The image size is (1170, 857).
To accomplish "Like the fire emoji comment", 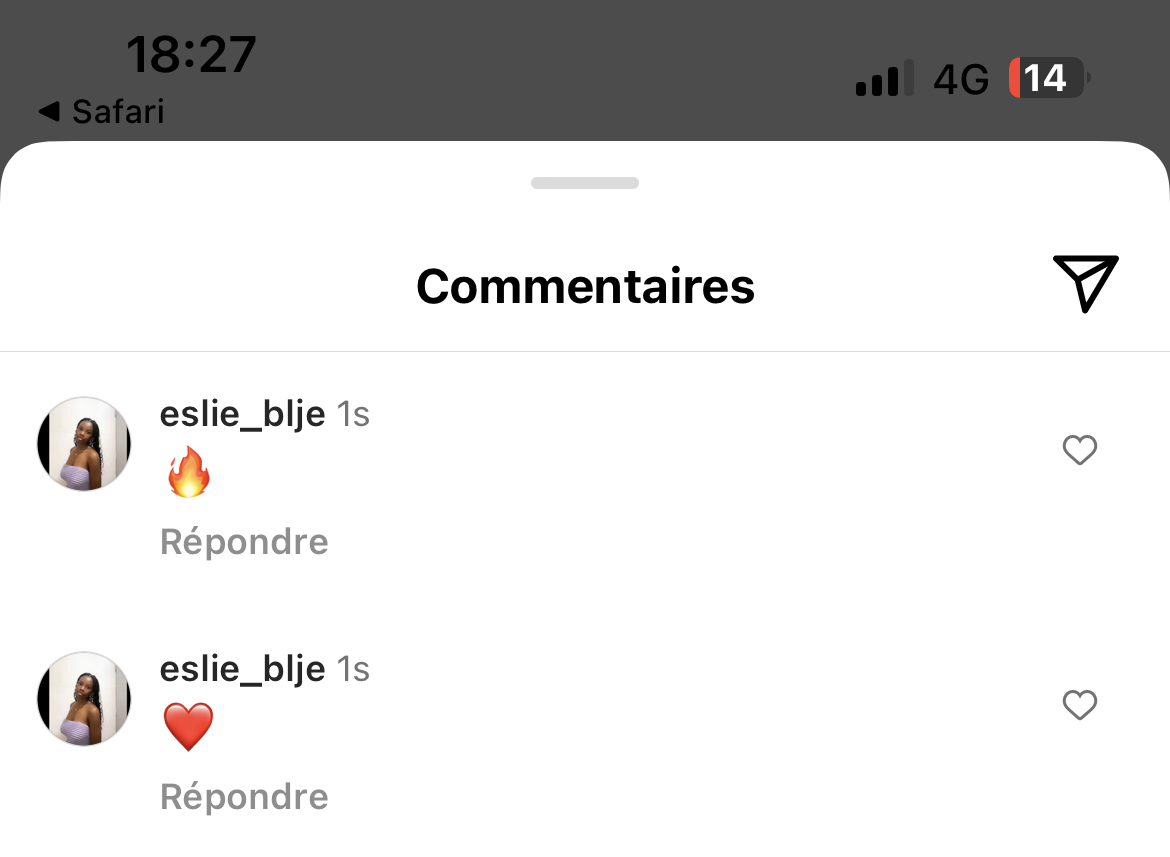I will (1079, 451).
